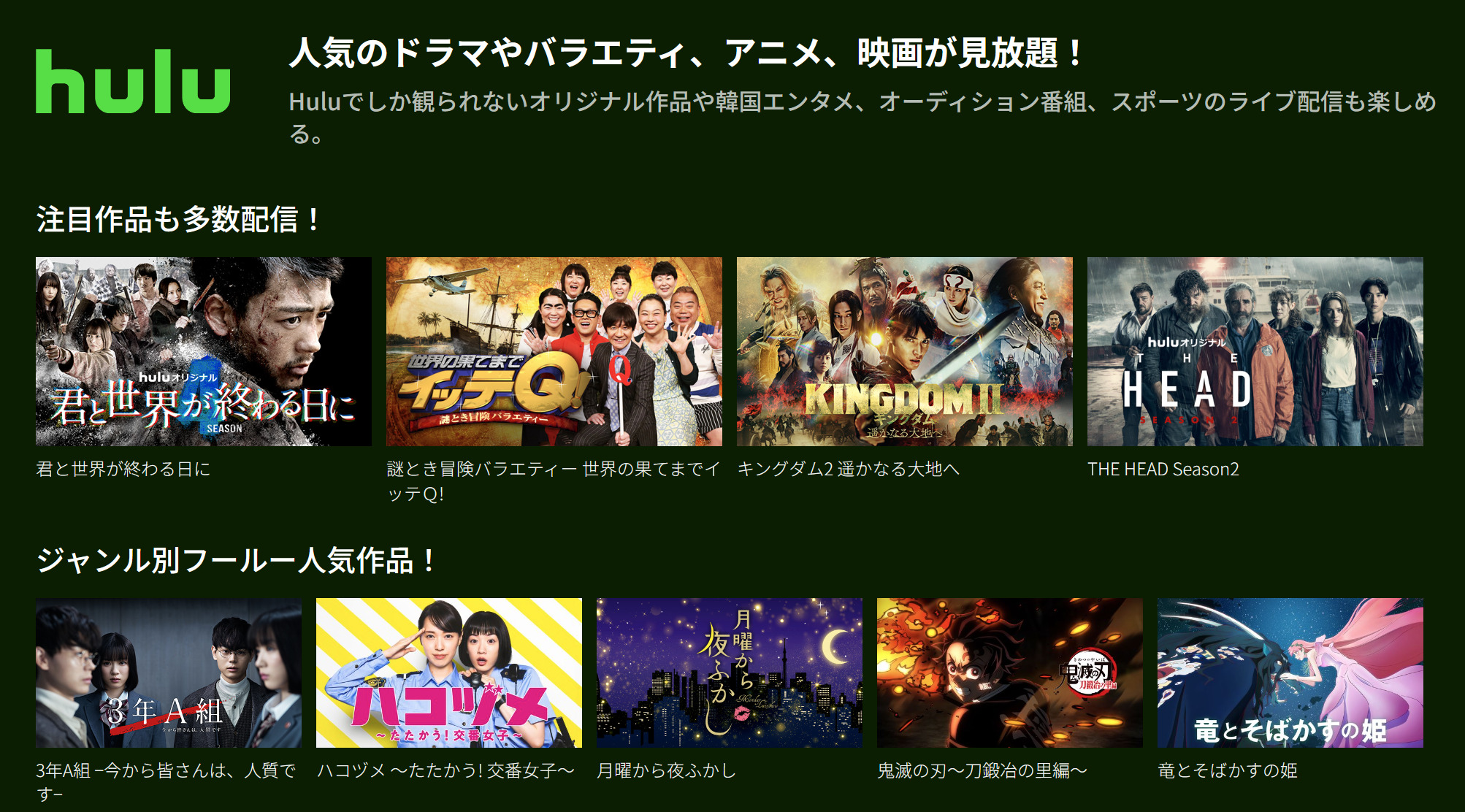Select 竜とそばかすの姫 movie tile
Viewport: 1465px width, 812px height.
(x=1290, y=673)
